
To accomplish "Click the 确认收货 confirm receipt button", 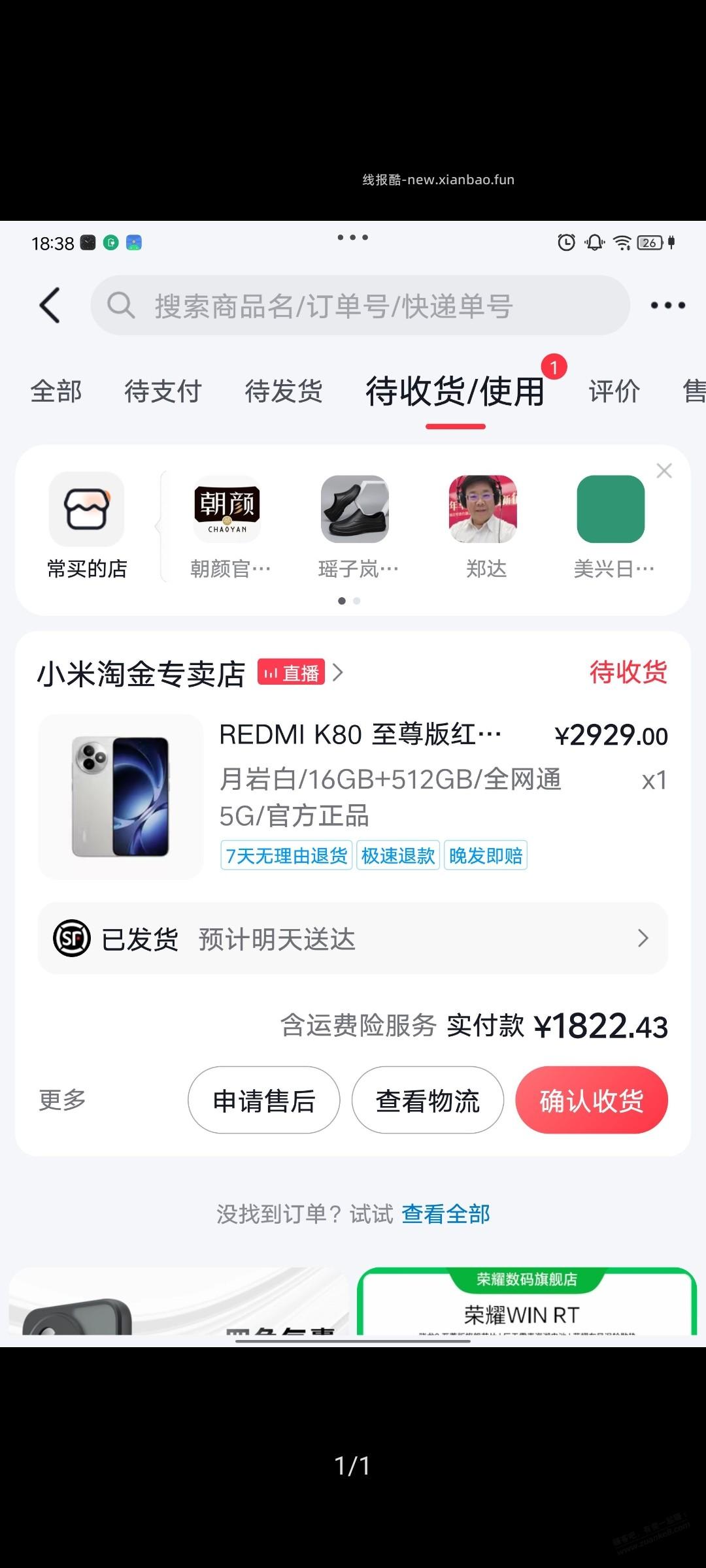I will tap(592, 1100).
